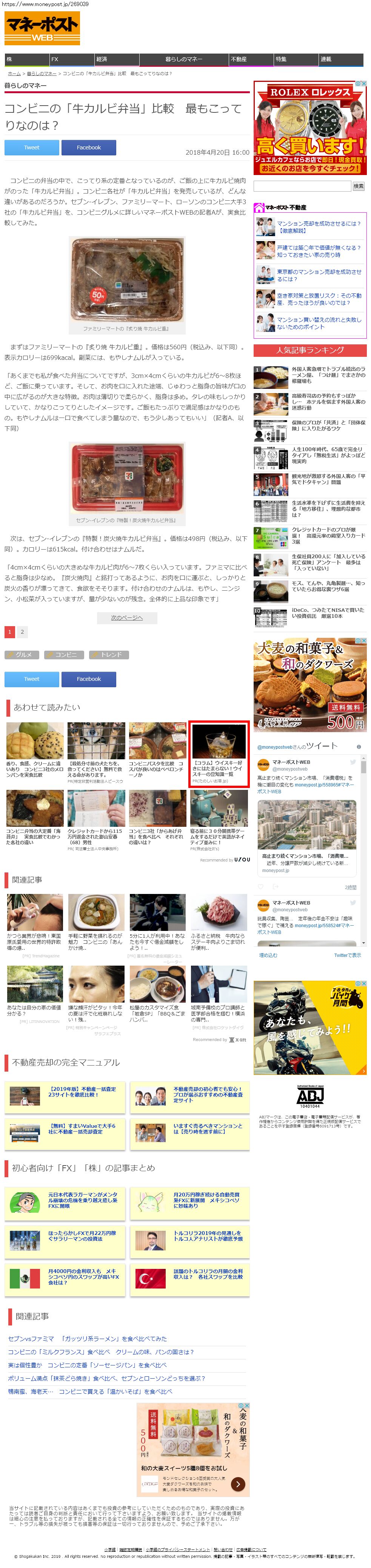This screenshot has width=371, height=1568.
Task: Tap 埋め込む link under the Twitter widget
Action: pyautogui.click(x=268, y=955)
